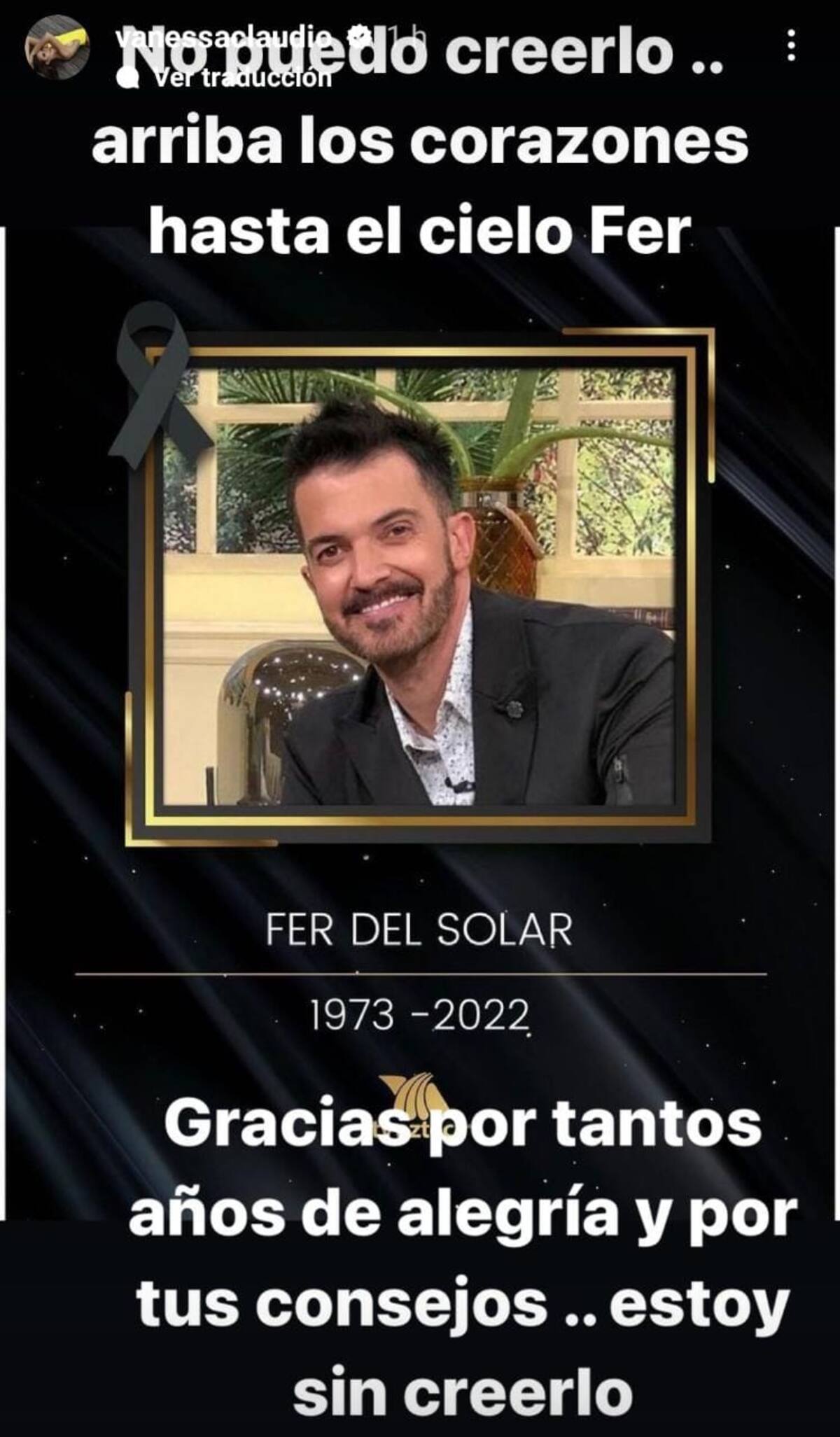Tap the vanessaclaudio username

click(222, 34)
